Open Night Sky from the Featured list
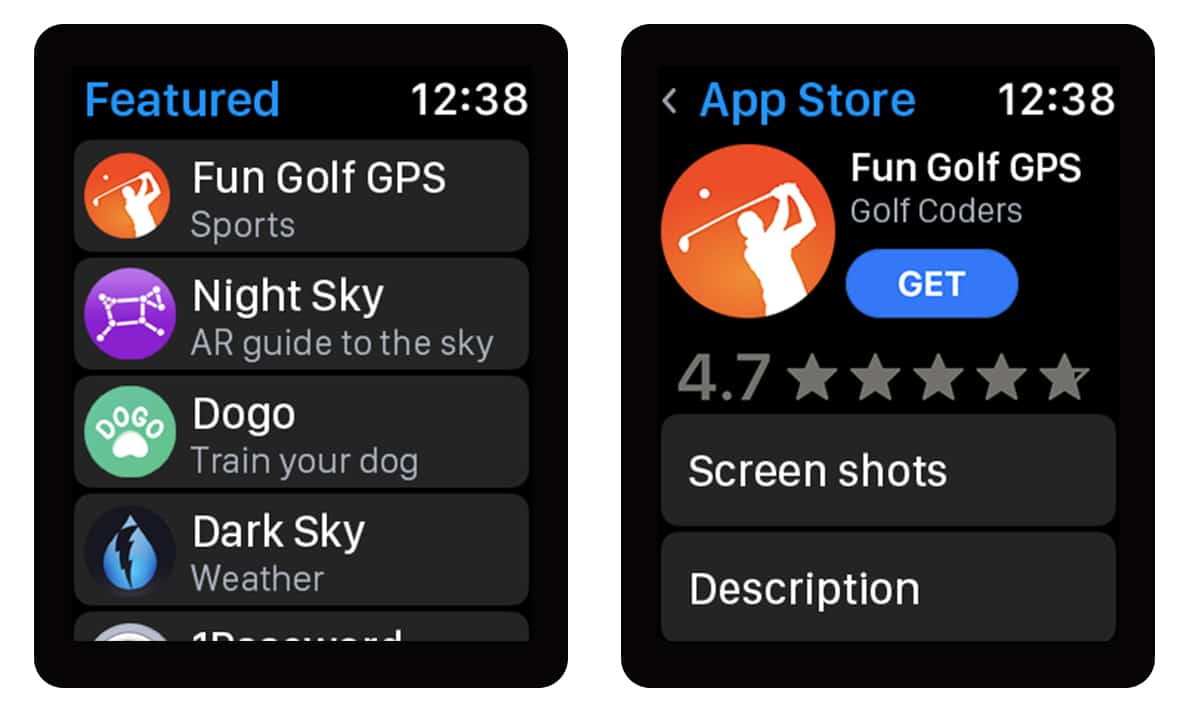 pyautogui.click(x=300, y=314)
